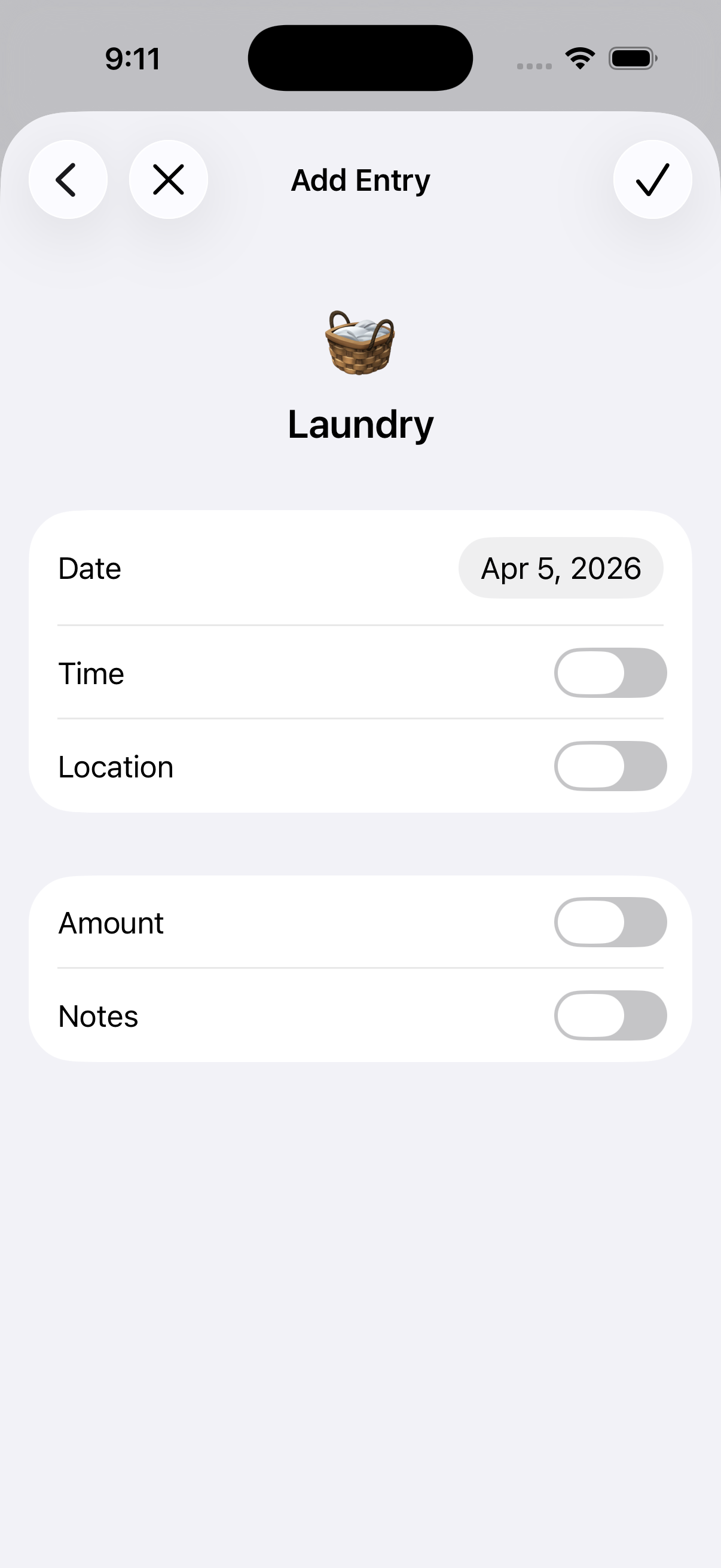
Task: Click the back chevron icon
Action: pos(68,179)
